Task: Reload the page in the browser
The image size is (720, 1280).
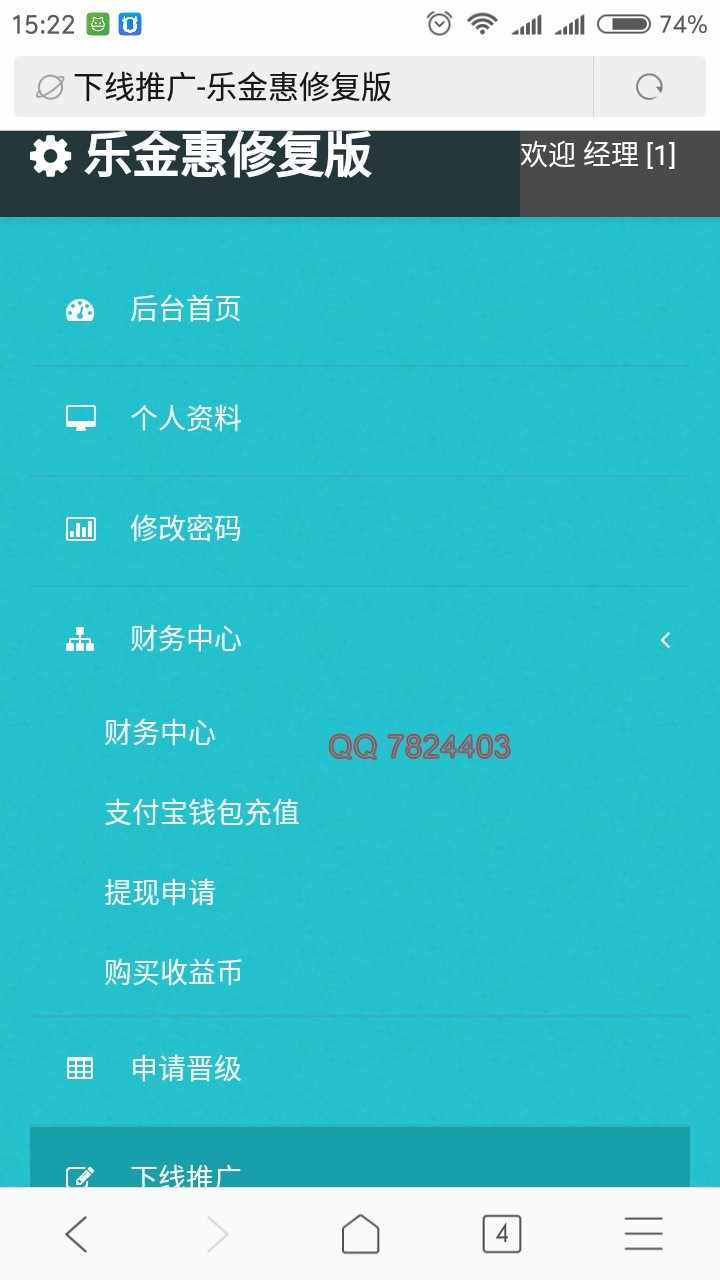Action: [650, 87]
